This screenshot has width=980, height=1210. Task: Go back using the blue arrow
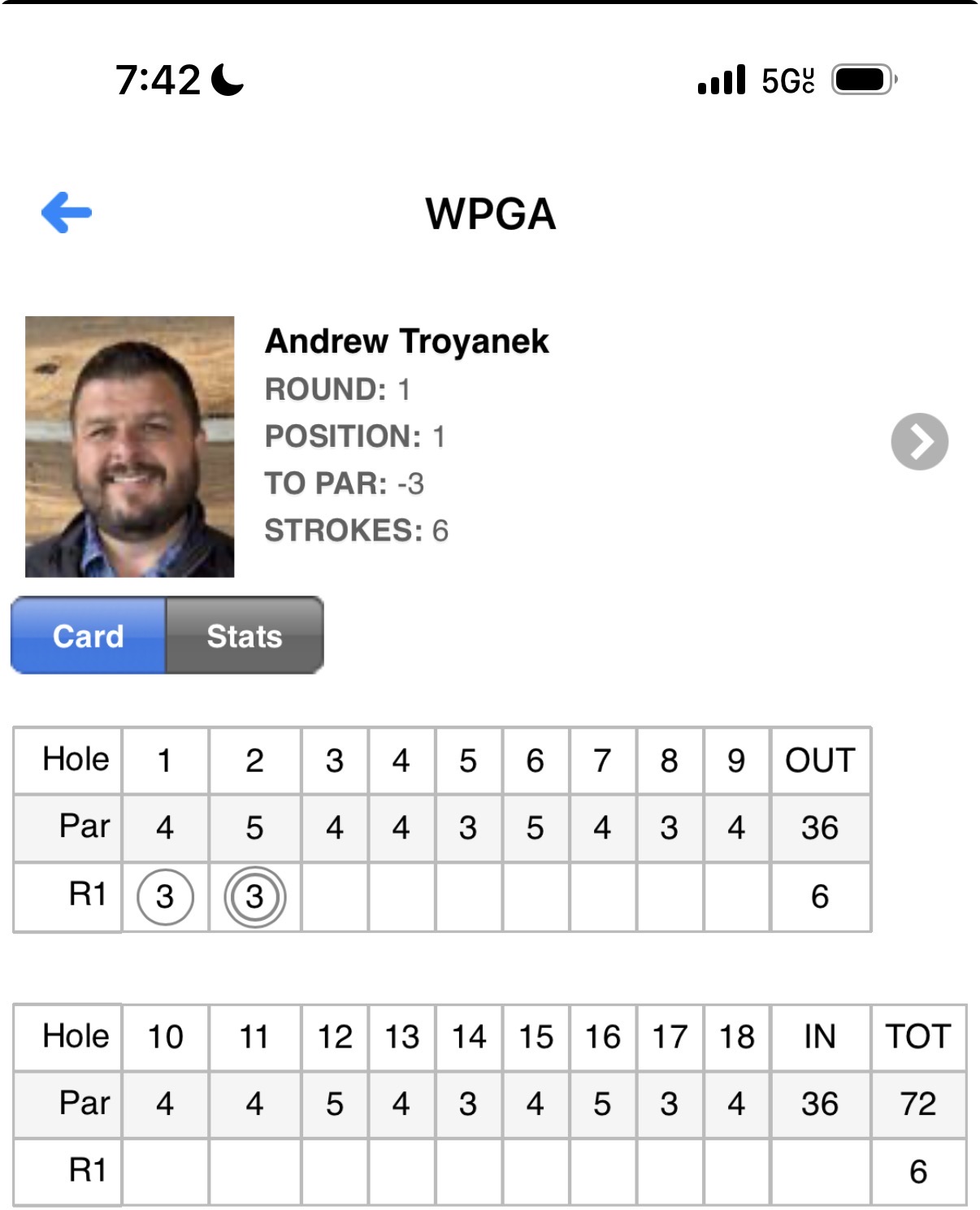coord(67,213)
